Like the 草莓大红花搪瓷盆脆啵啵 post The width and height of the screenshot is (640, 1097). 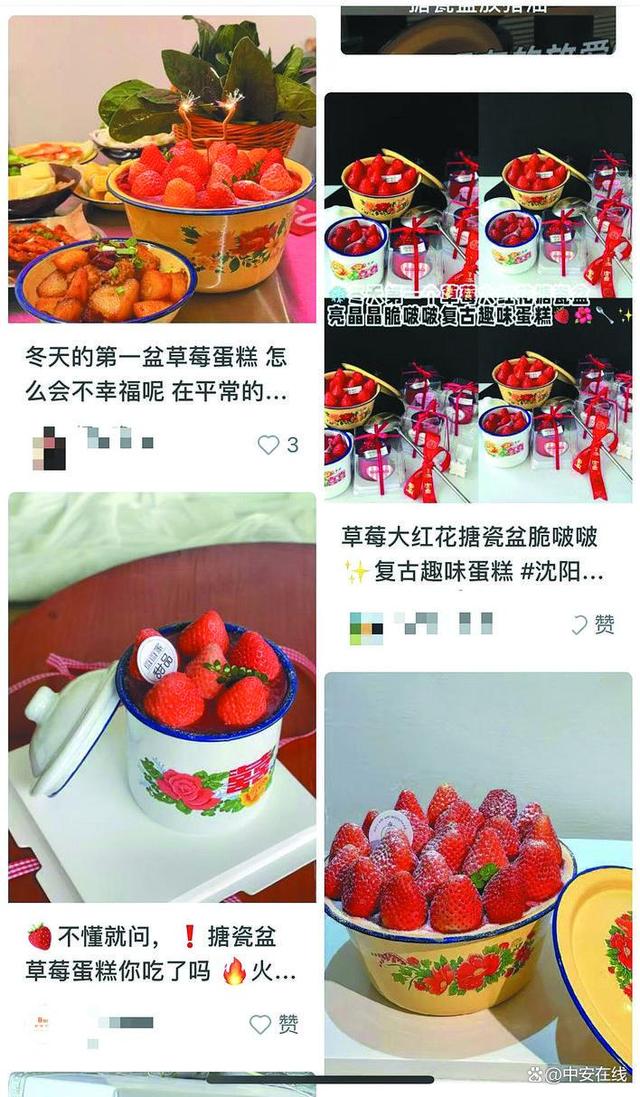[579, 625]
